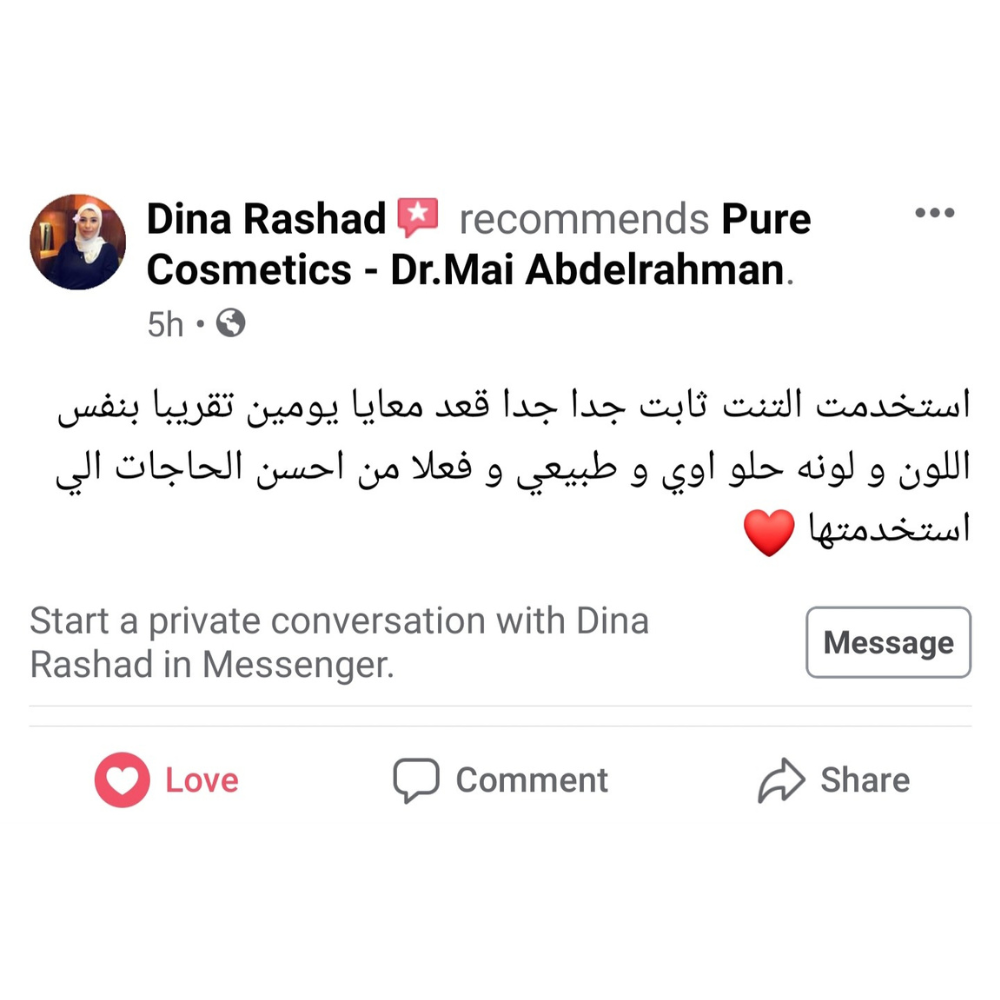Comment on Dina Rashad's recommendation

click(x=500, y=780)
